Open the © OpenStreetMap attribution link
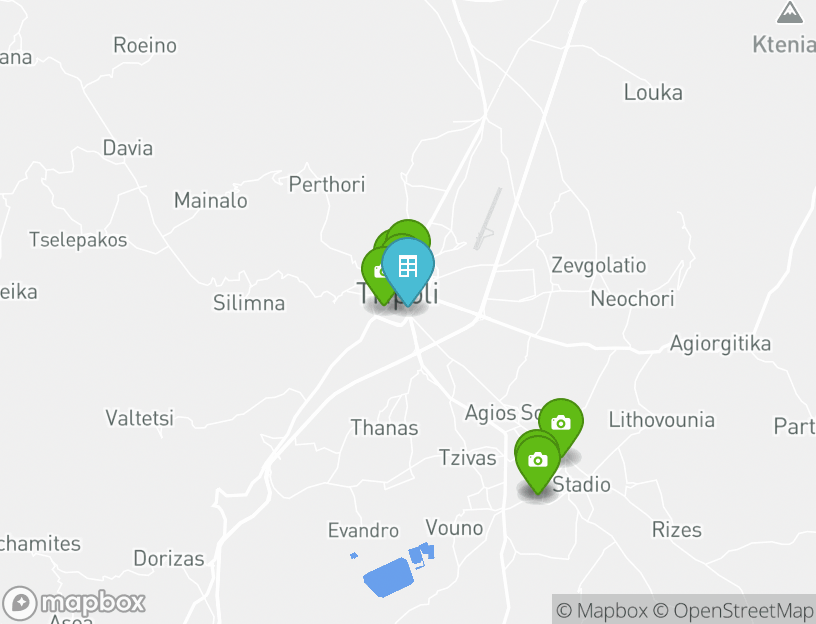The height and width of the screenshot is (624, 816). (734, 611)
